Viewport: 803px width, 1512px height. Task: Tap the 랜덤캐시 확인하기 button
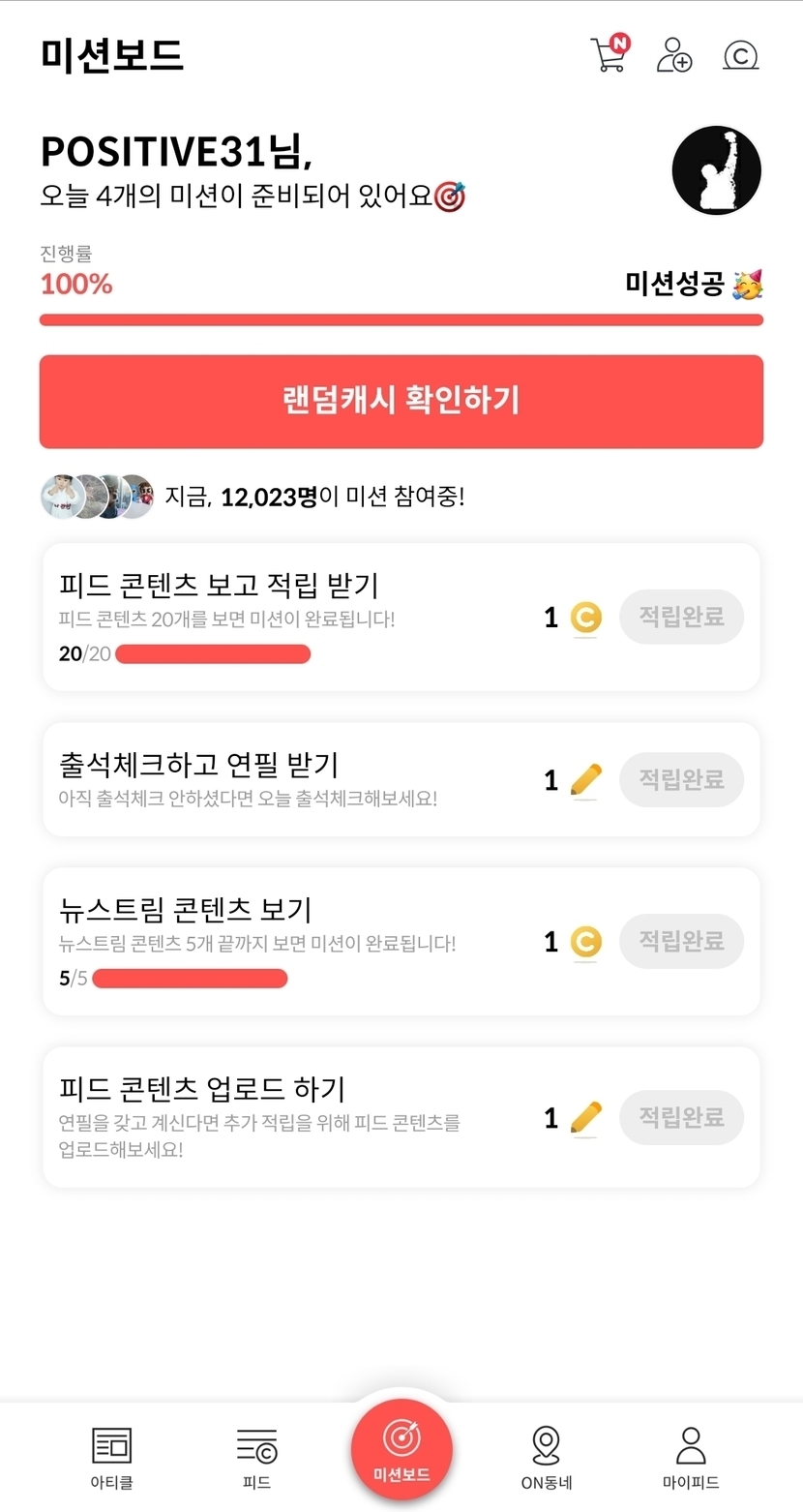(x=401, y=401)
